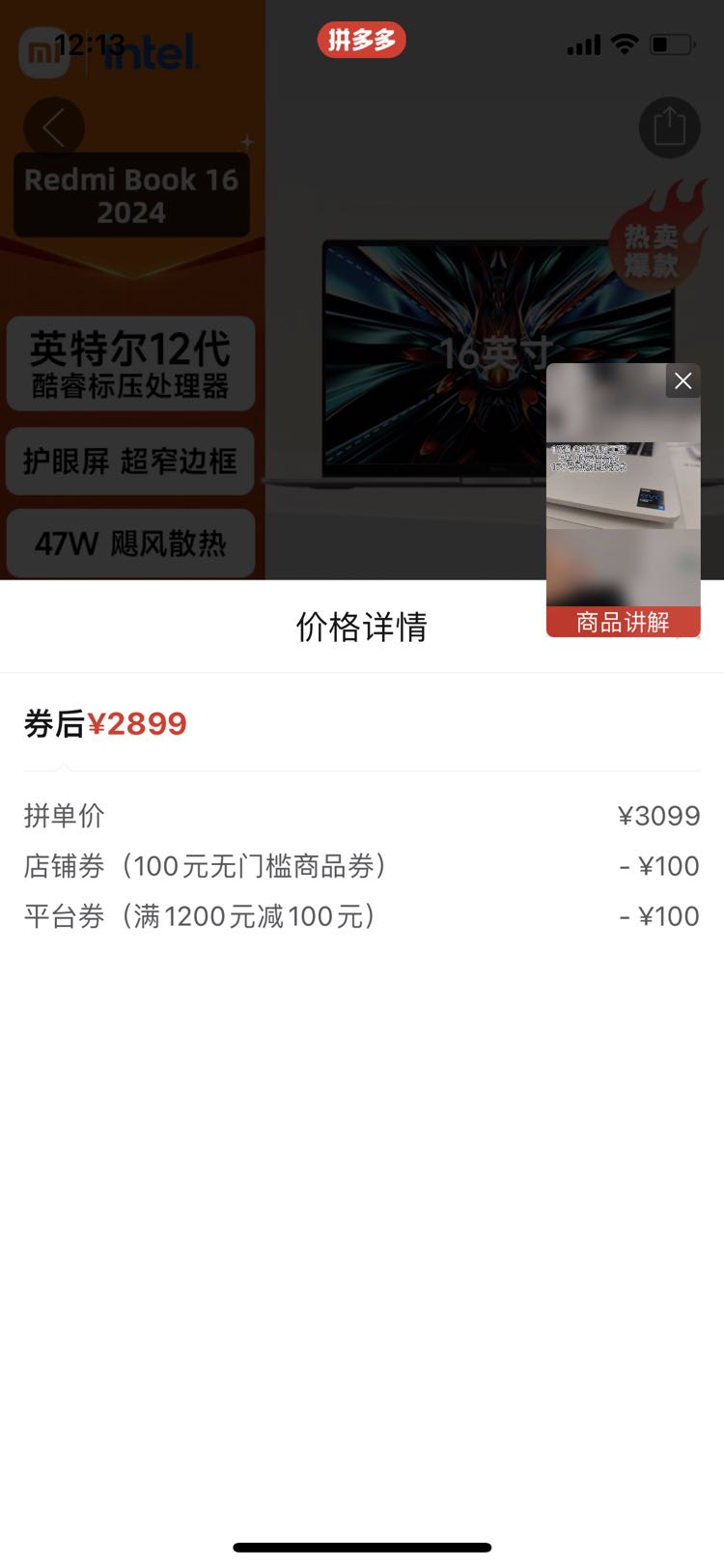Image resolution: width=724 pixels, height=1568 pixels.
Task: Open the 商品讲解 video window
Action: coord(624,500)
